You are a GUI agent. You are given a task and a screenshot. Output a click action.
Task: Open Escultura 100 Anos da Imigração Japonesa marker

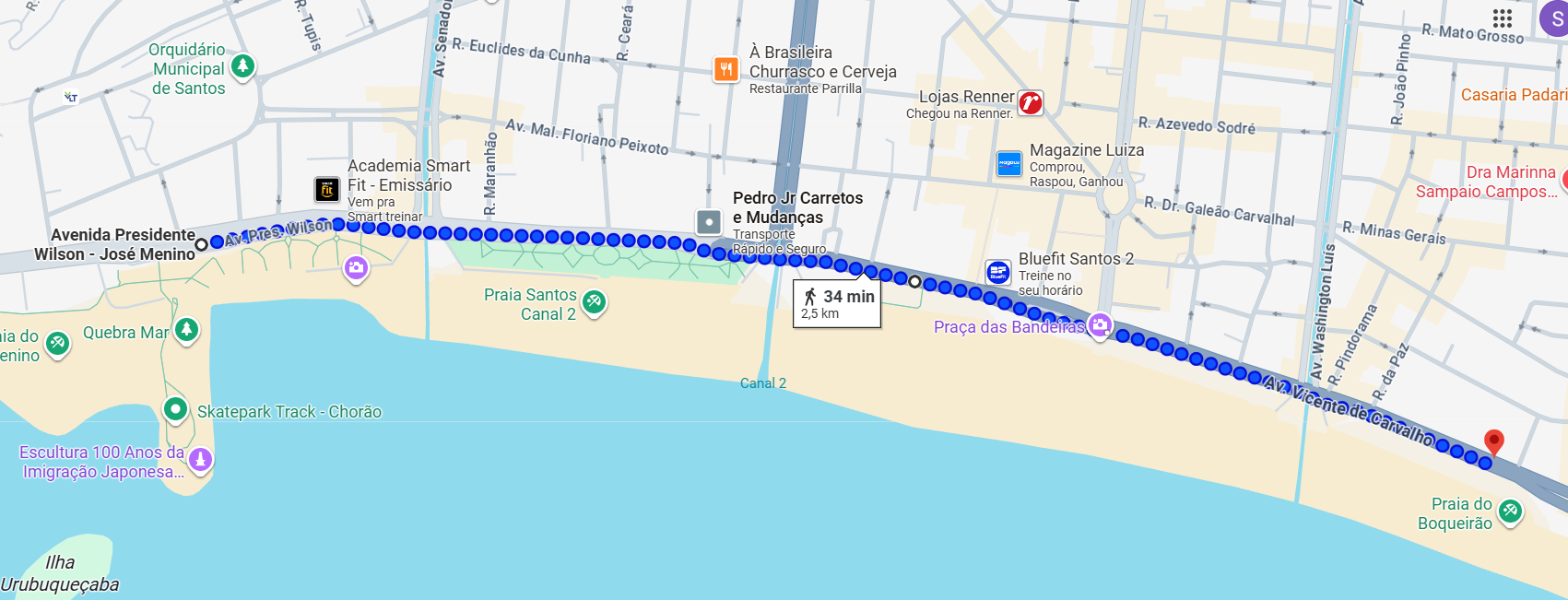(x=200, y=458)
